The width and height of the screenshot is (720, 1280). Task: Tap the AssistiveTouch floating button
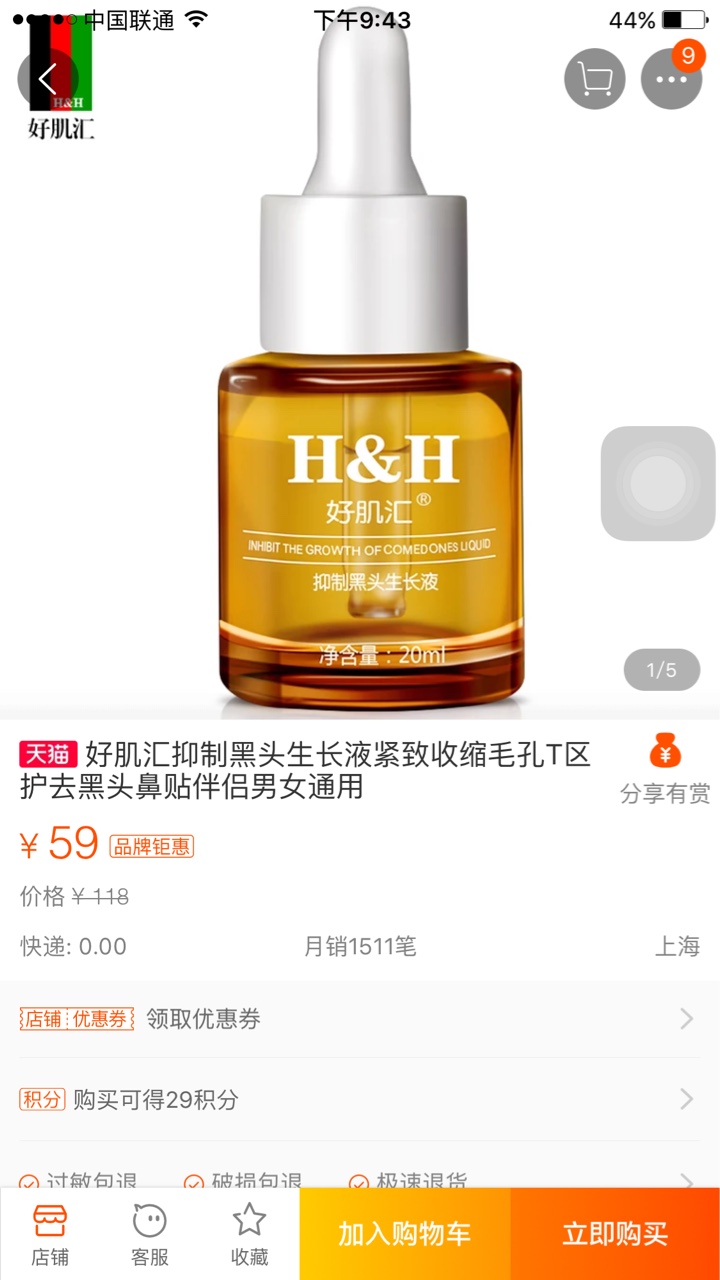coord(658,484)
